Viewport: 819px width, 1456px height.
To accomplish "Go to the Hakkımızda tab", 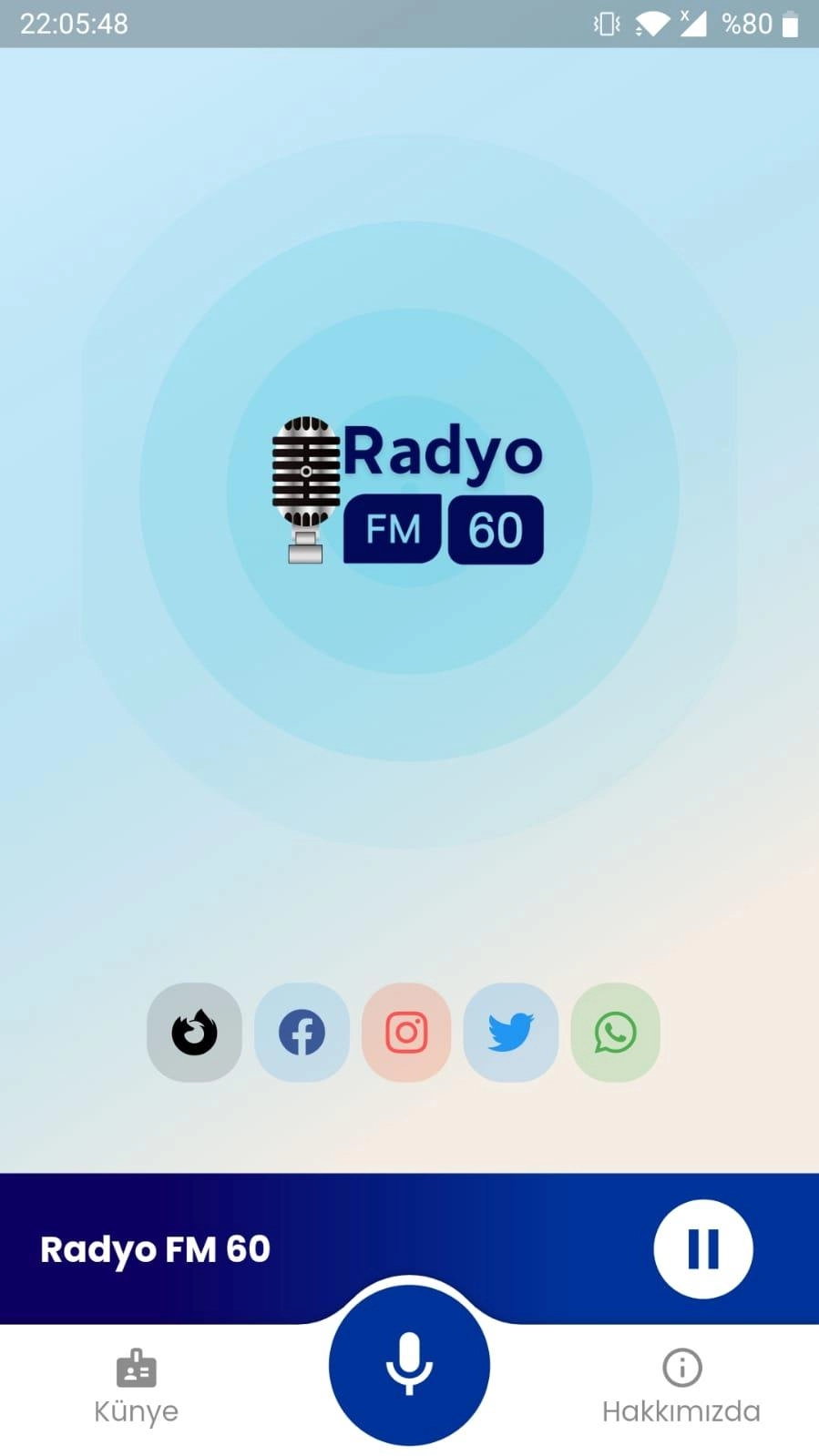I will click(x=681, y=1386).
